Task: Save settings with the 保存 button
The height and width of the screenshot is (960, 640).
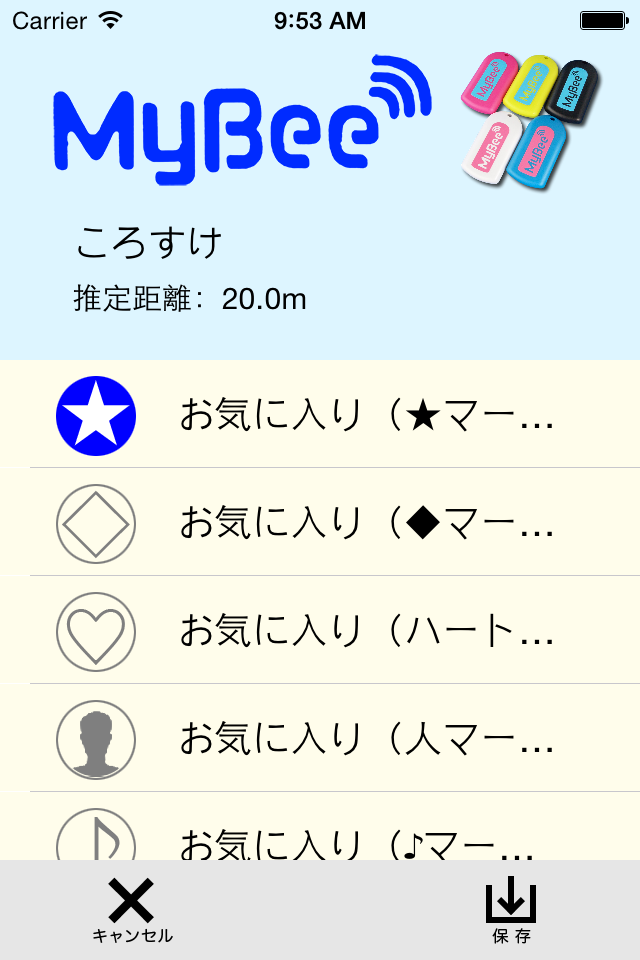Action: point(511,910)
